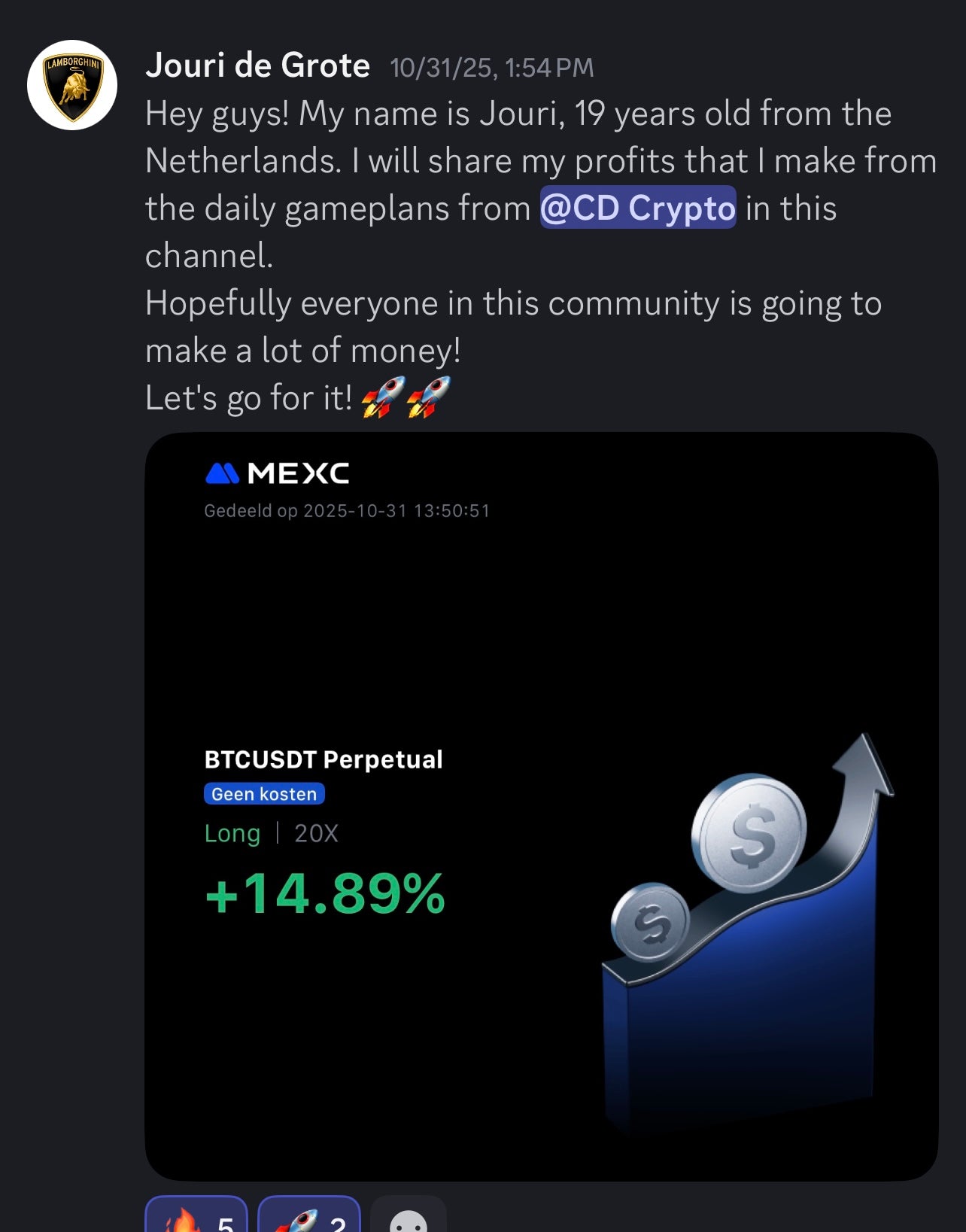Image resolution: width=966 pixels, height=1232 pixels.
Task: Open Jouri de Grote's profile avatar
Action: pos(72,85)
